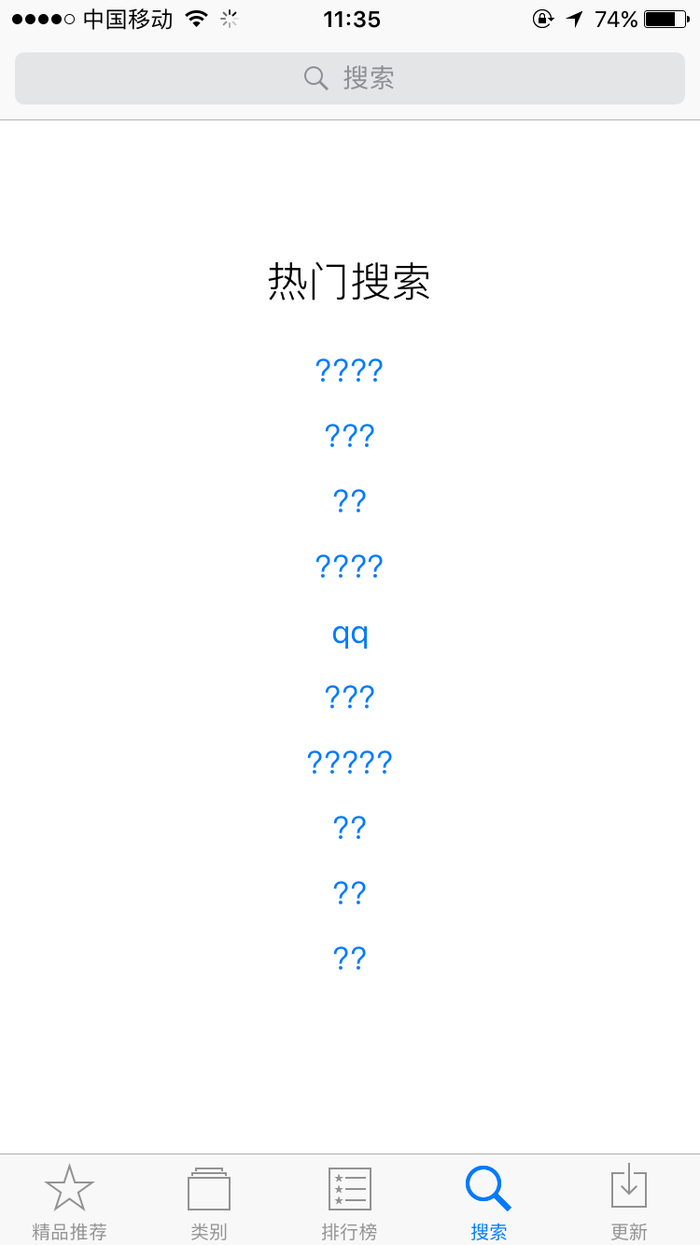Go to the 排行榜 tab

[x=349, y=1201]
